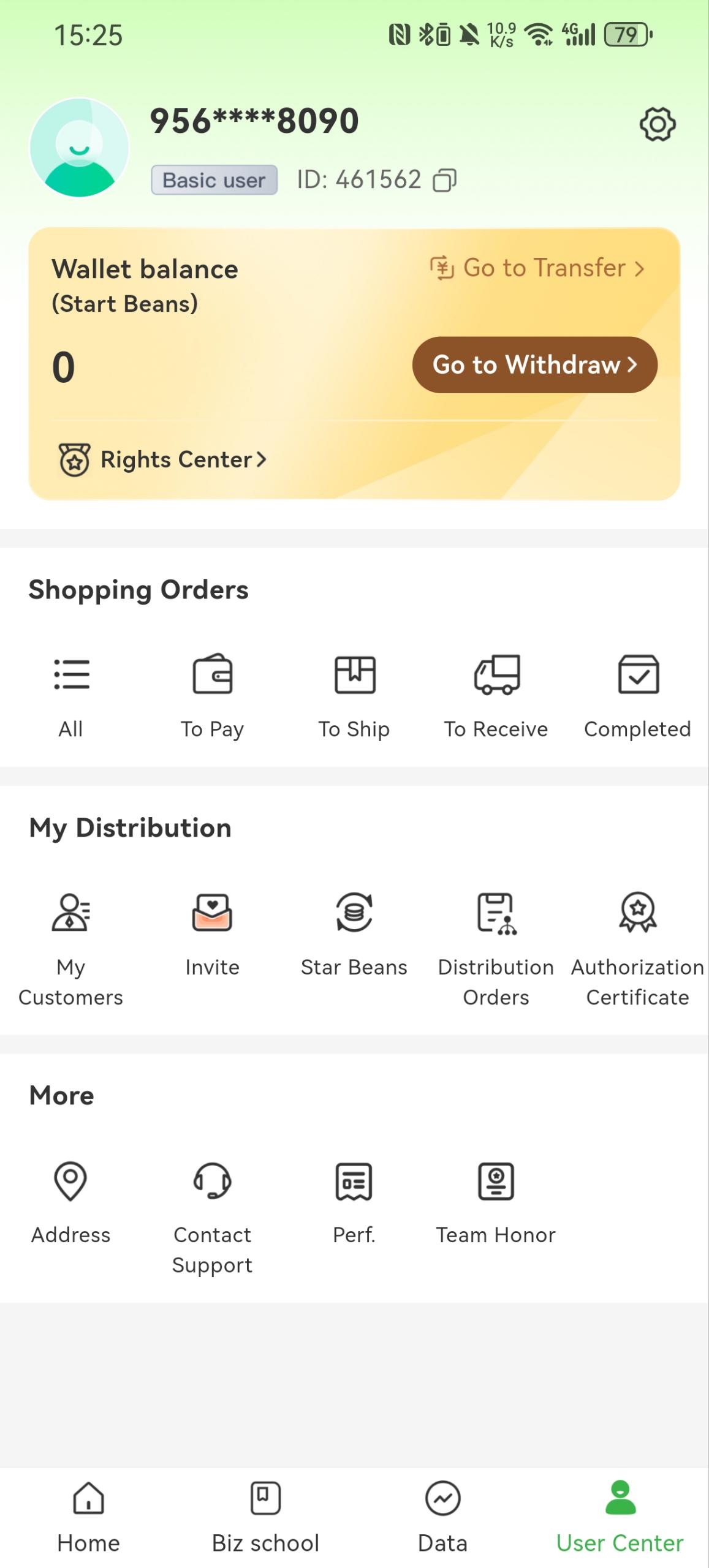View All shopping orders

click(71, 696)
